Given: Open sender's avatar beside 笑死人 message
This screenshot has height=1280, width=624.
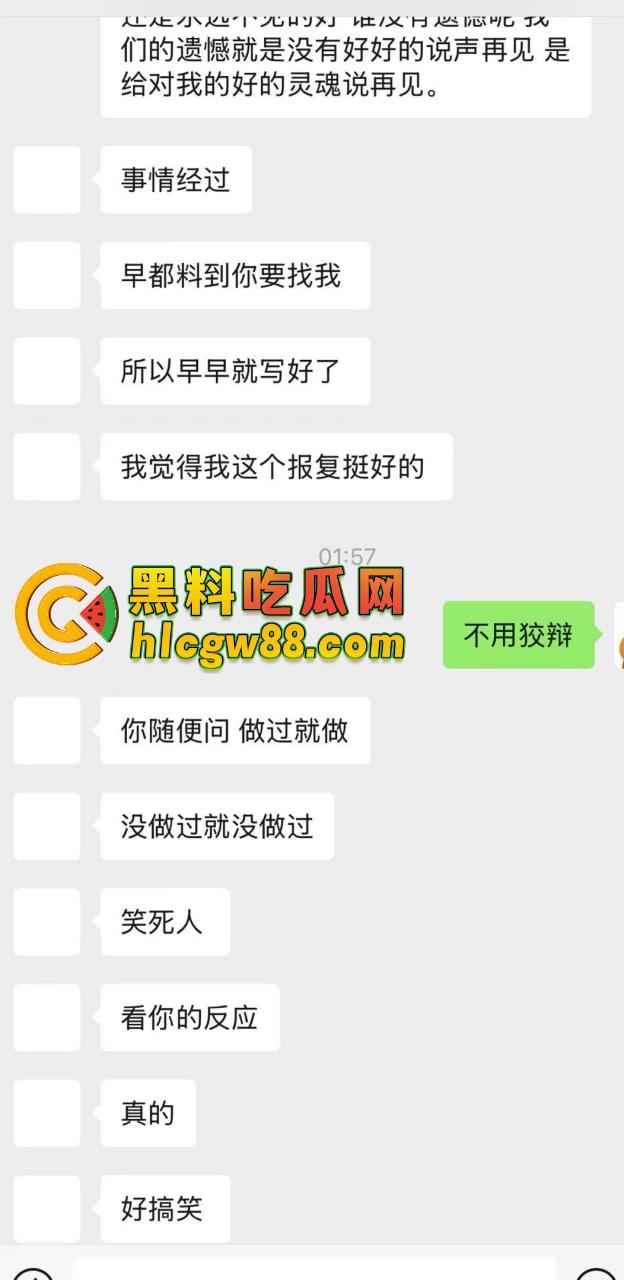Looking at the screenshot, I should point(46,922).
